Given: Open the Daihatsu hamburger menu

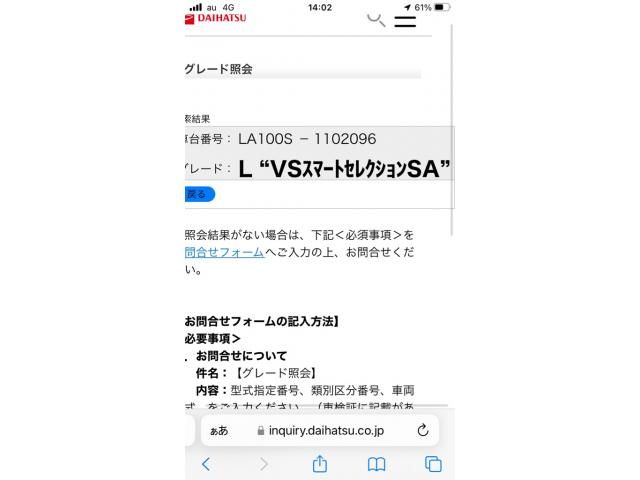Looking at the screenshot, I should click(x=405, y=19).
